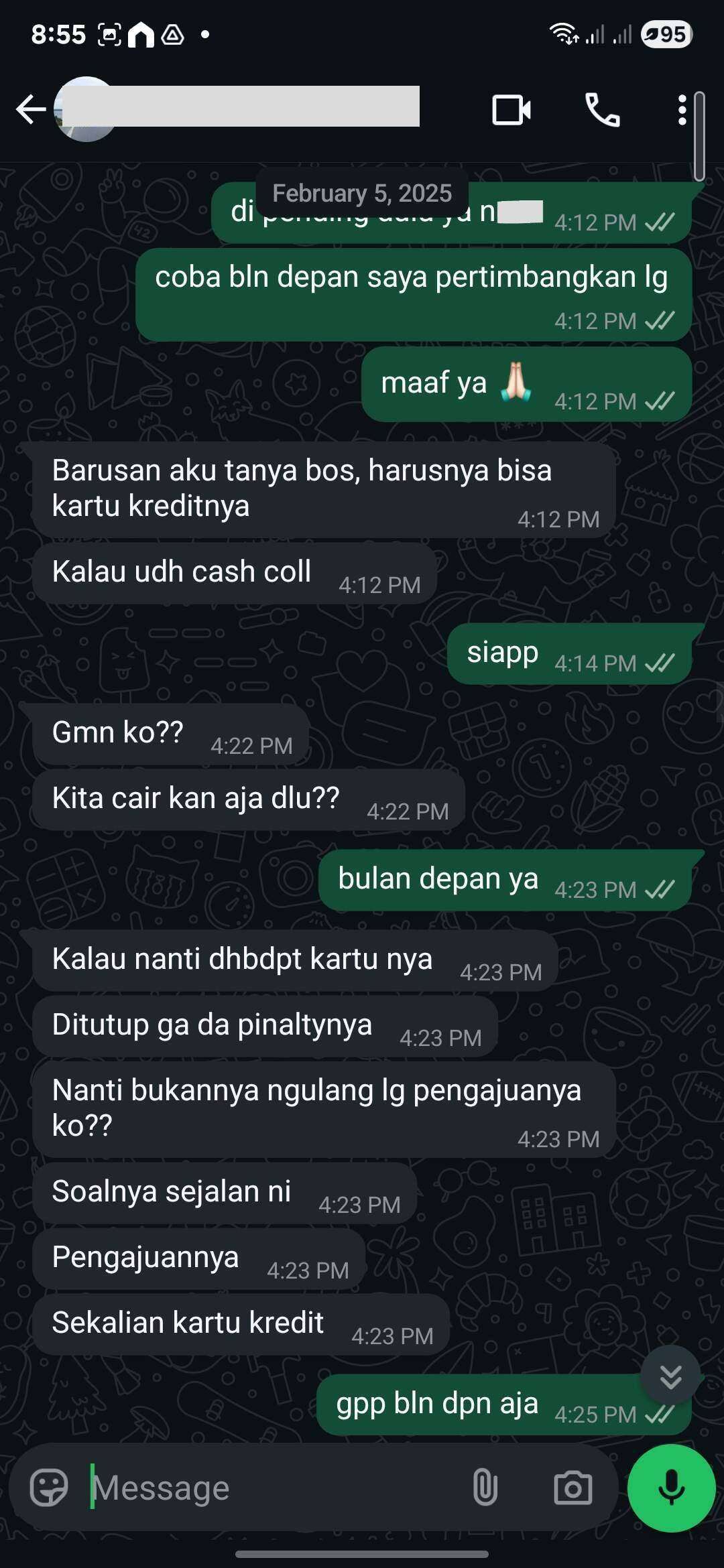Open the three-dot overflow menu
This screenshot has height=1568, width=724.
click(x=682, y=110)
